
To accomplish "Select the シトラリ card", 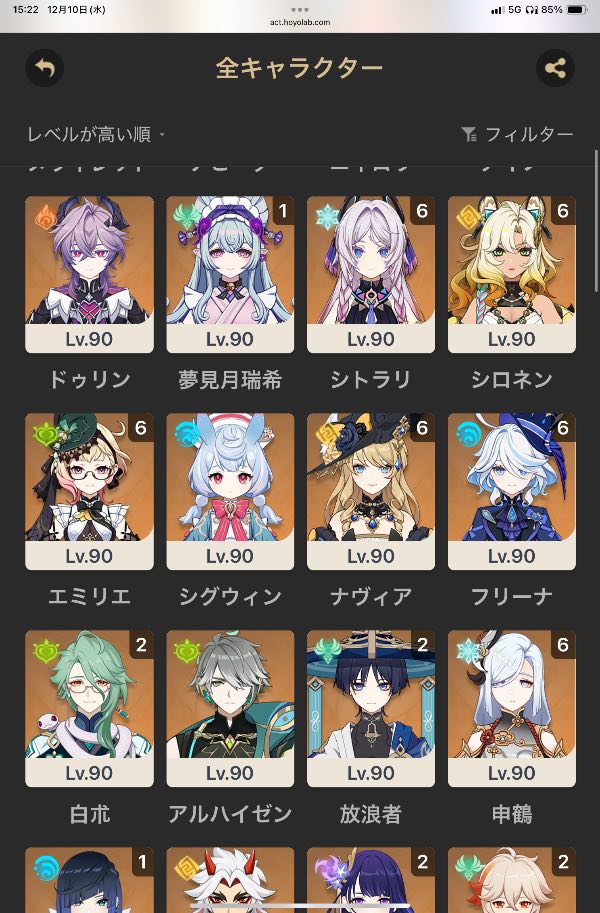I will point(371,274).
